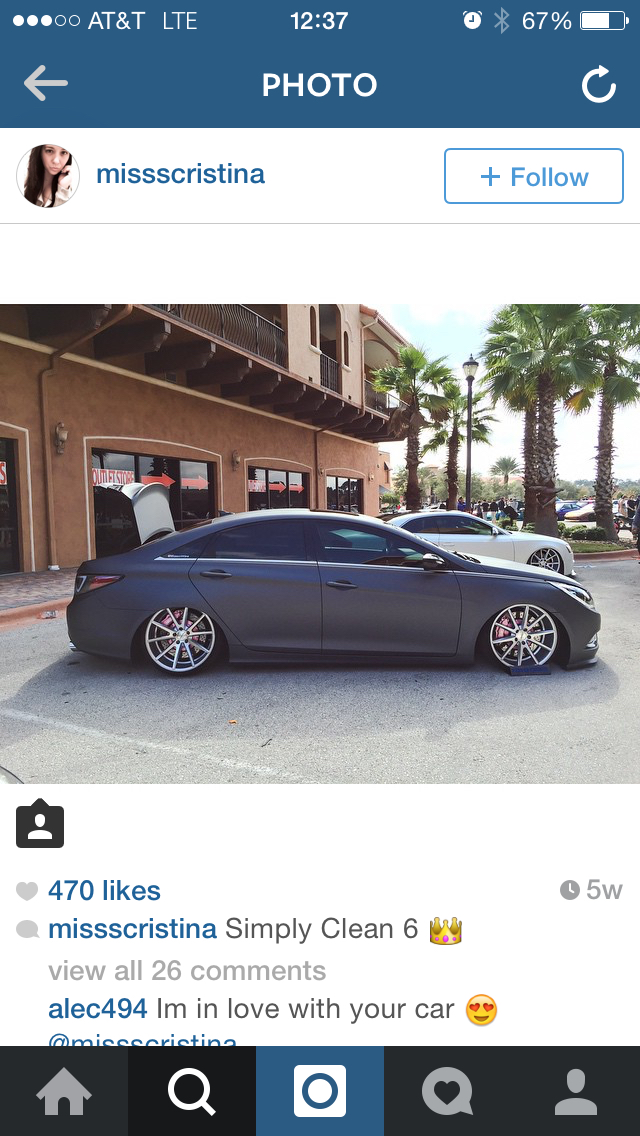Switch to the Activity tab
Viewport: 640px width, 1136px height.
447,1091
